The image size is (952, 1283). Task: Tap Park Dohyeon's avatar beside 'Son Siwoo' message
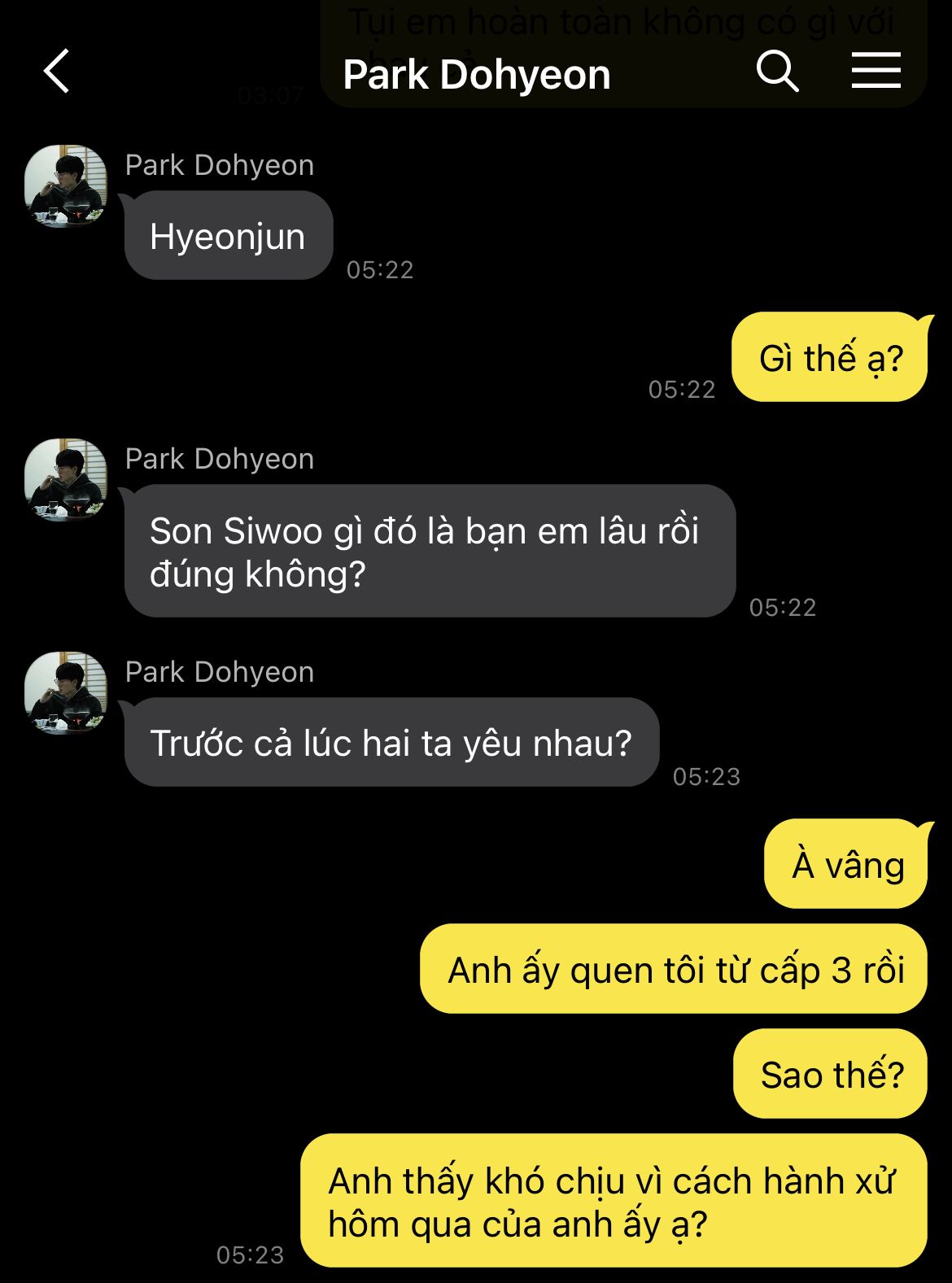click(66, 480)
